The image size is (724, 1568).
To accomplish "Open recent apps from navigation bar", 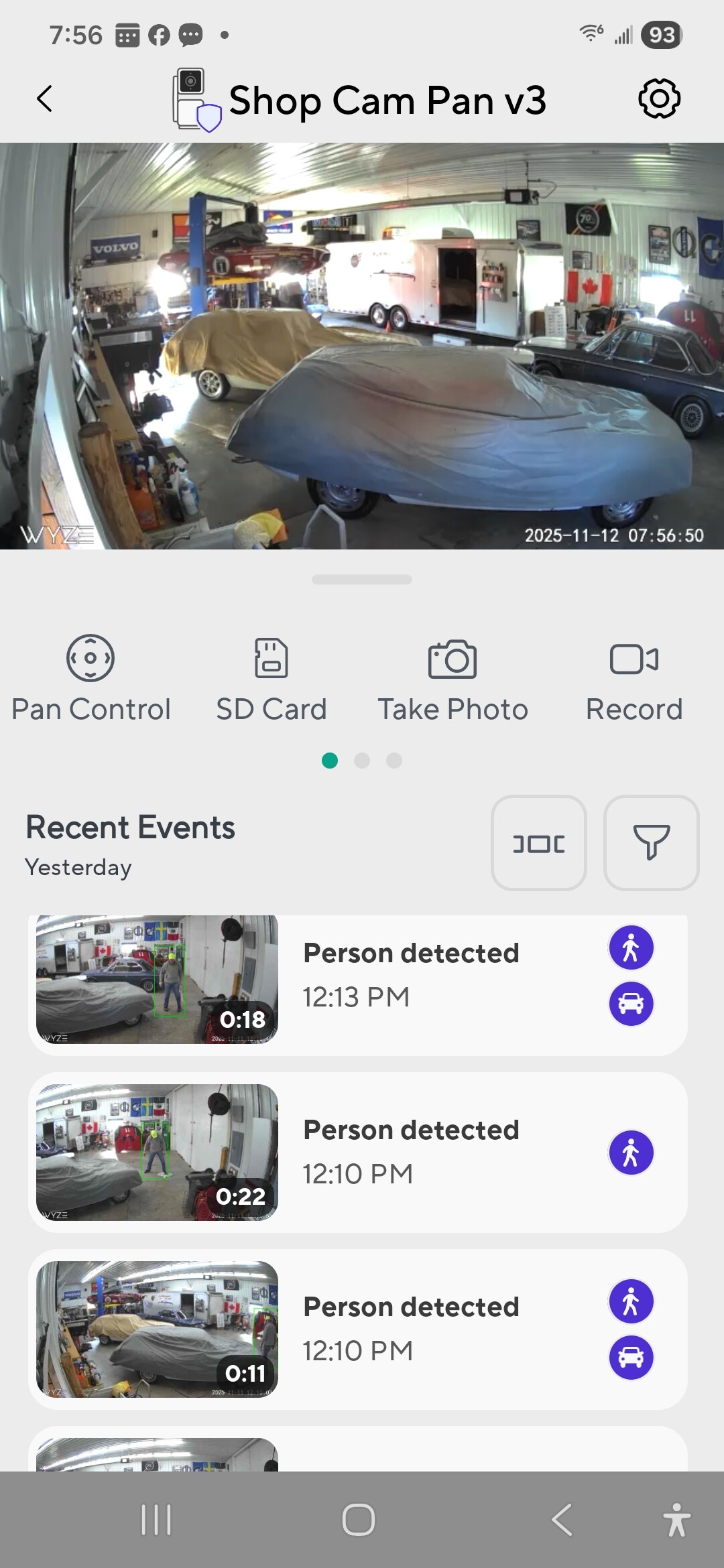I will coord(156,1519).
